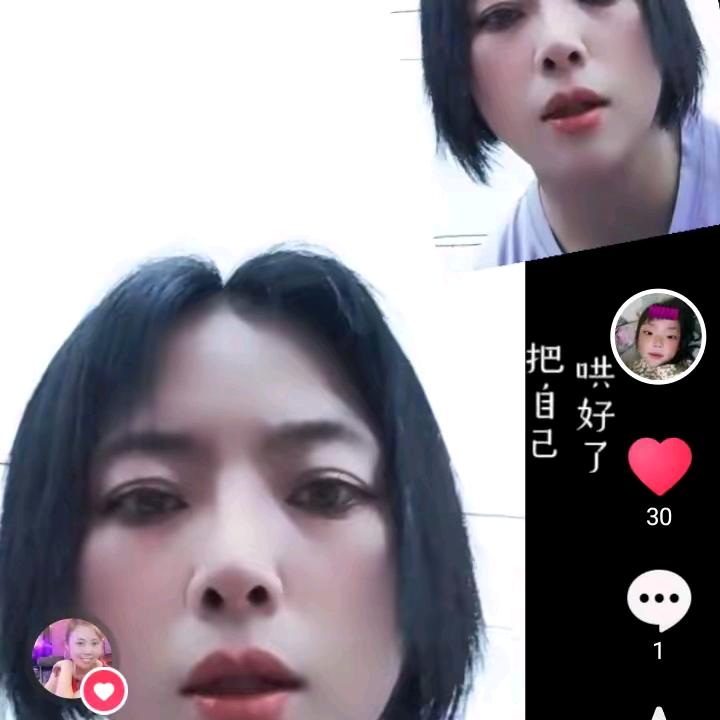Like the video with the red heart

click(x=660, y=466)
